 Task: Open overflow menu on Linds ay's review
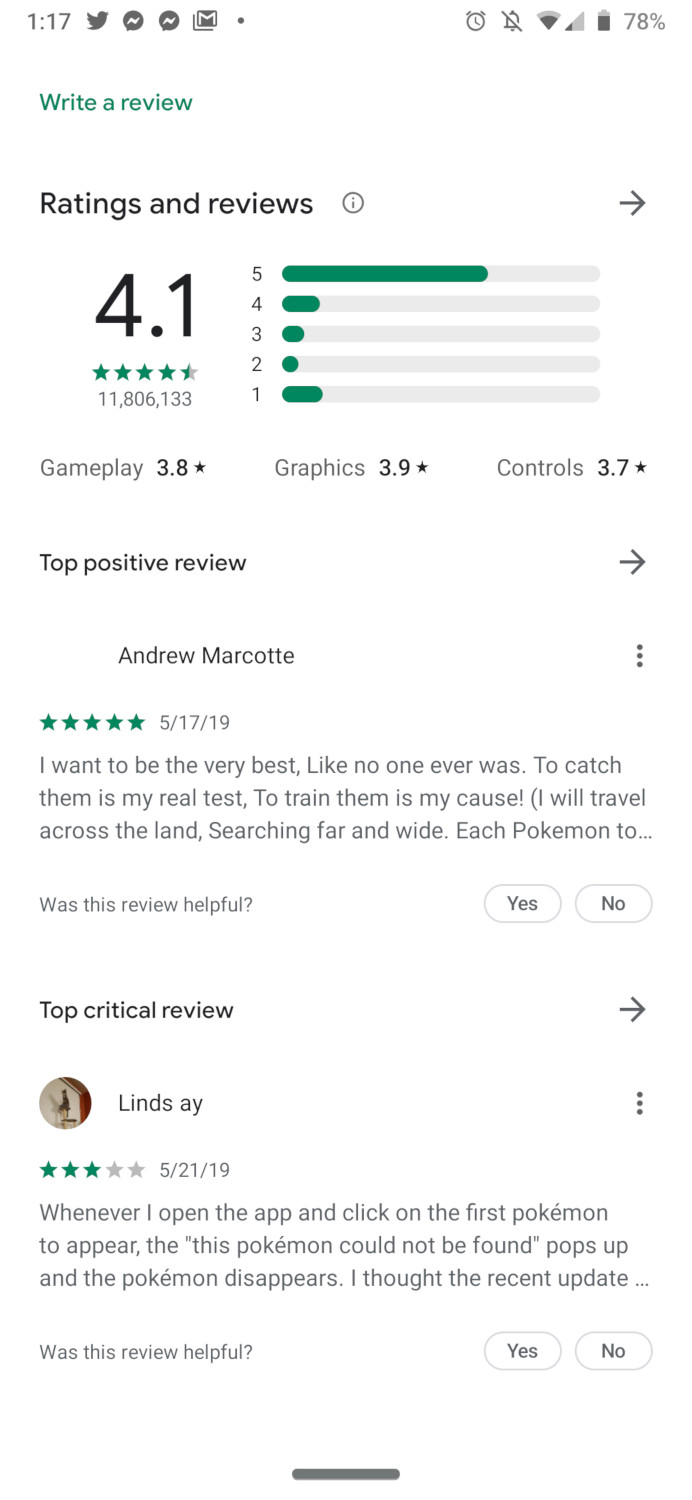640,1103
